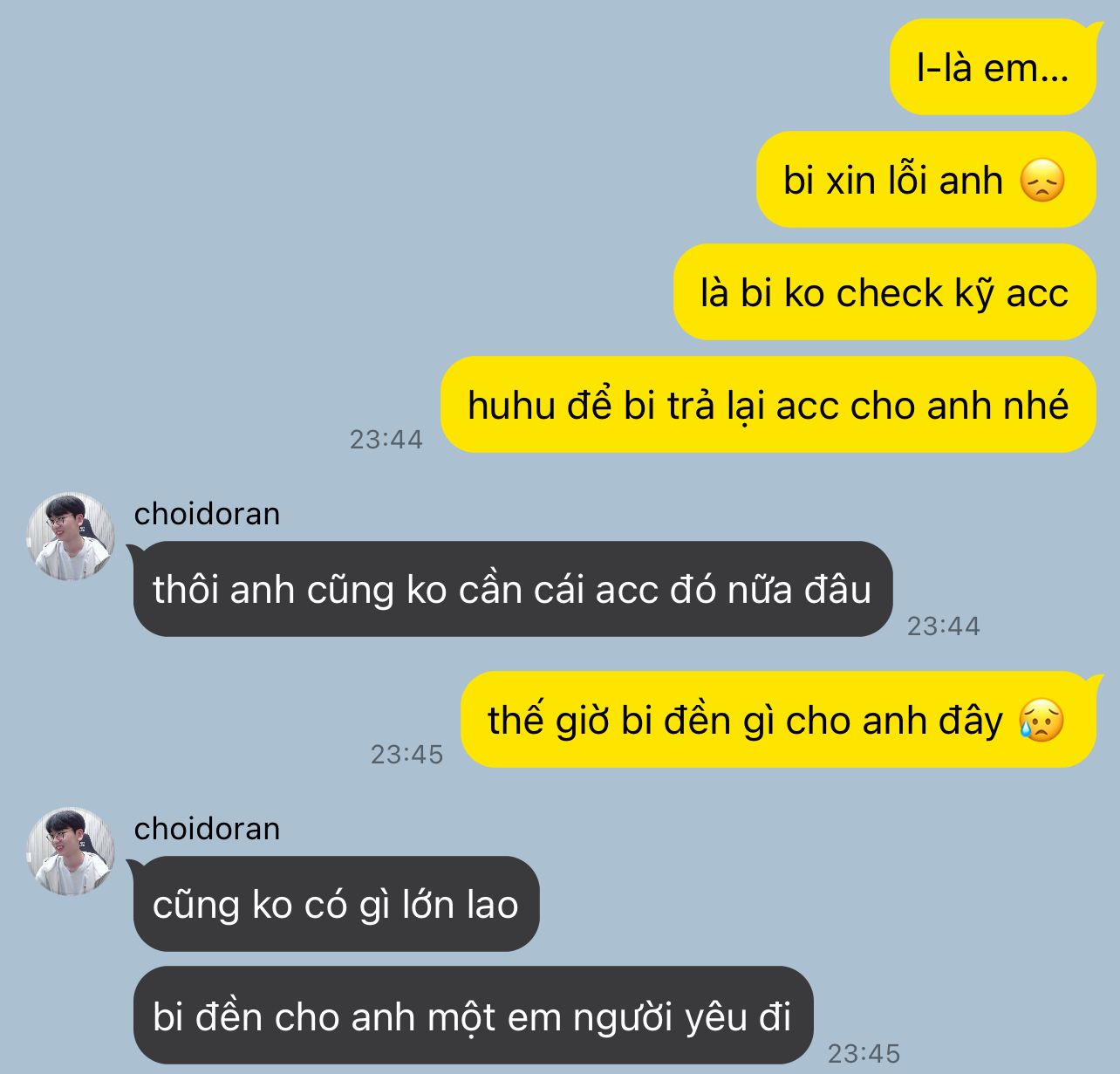View choidoran's profile photo above "cũng ko có gì lớn lao"
Screen dimensions: 1120x1074
[x=72, y=852]
